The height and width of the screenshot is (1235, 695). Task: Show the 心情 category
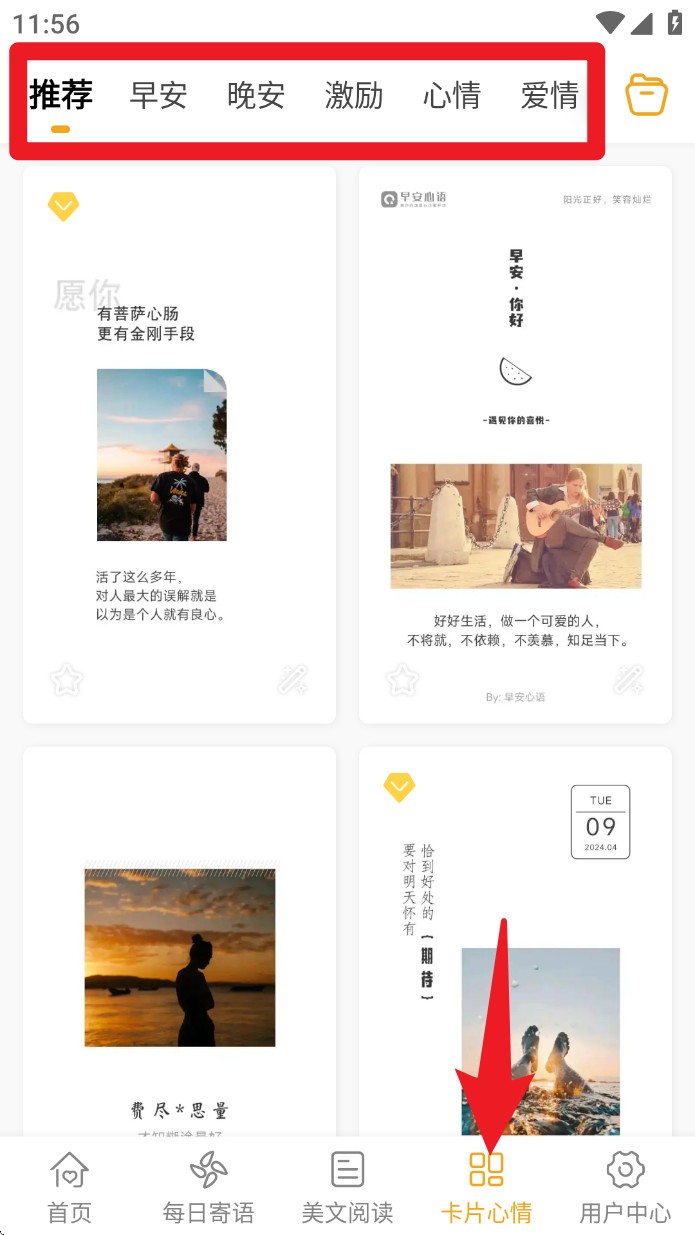click(452, 96)
